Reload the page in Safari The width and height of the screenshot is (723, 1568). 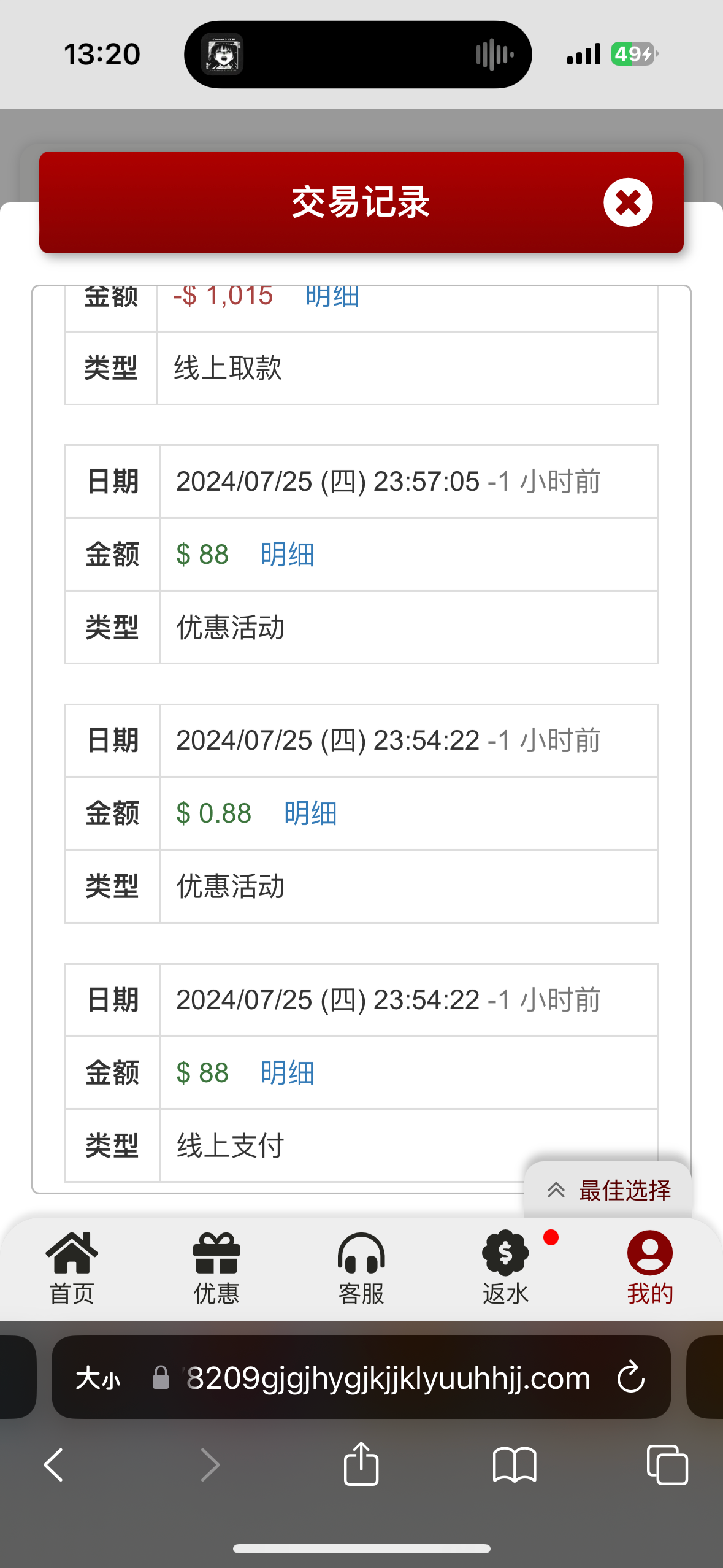[x=631, y=1378]
